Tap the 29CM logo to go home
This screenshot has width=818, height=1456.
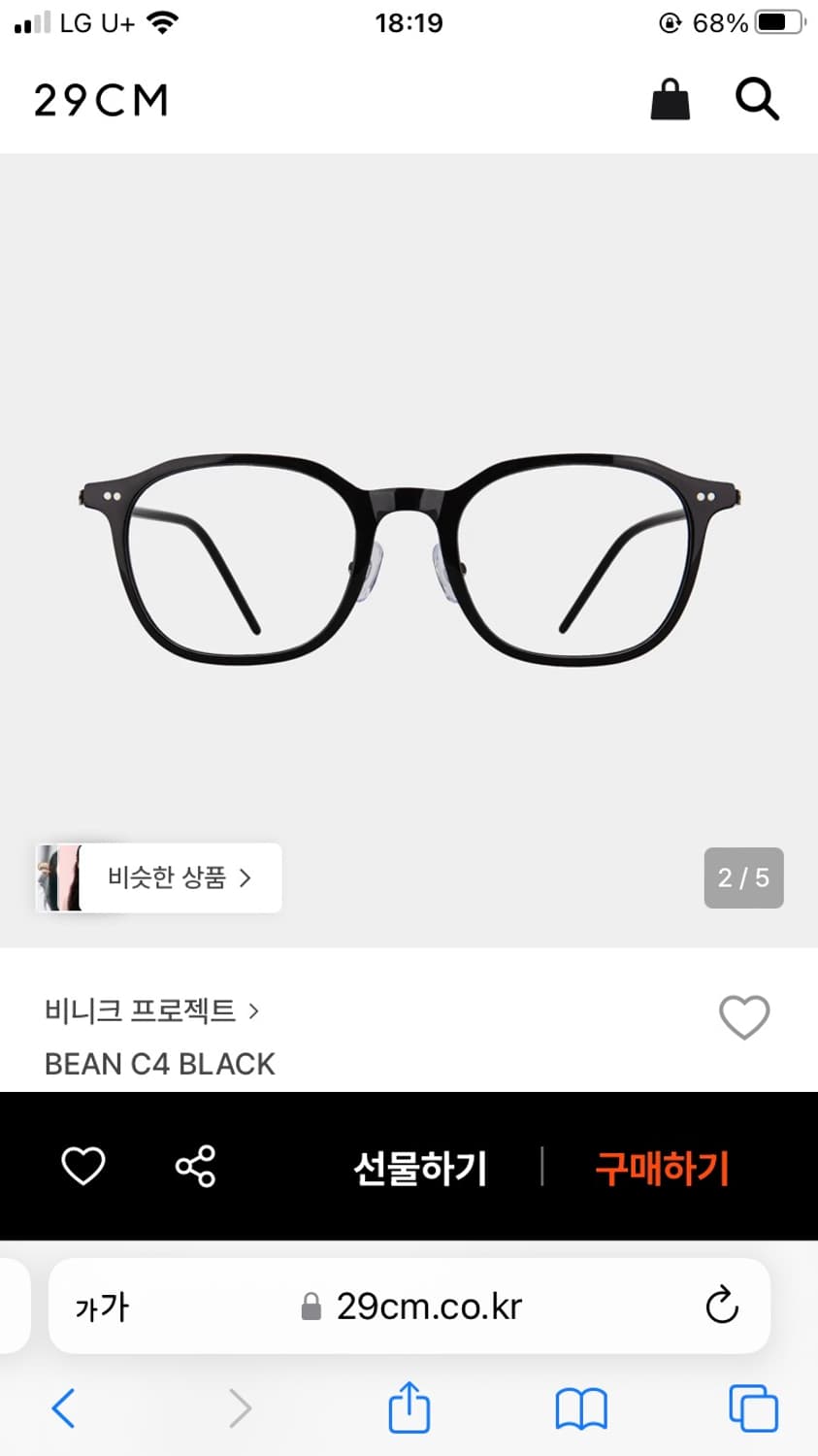pyautogui.click(x=99, y=99)
